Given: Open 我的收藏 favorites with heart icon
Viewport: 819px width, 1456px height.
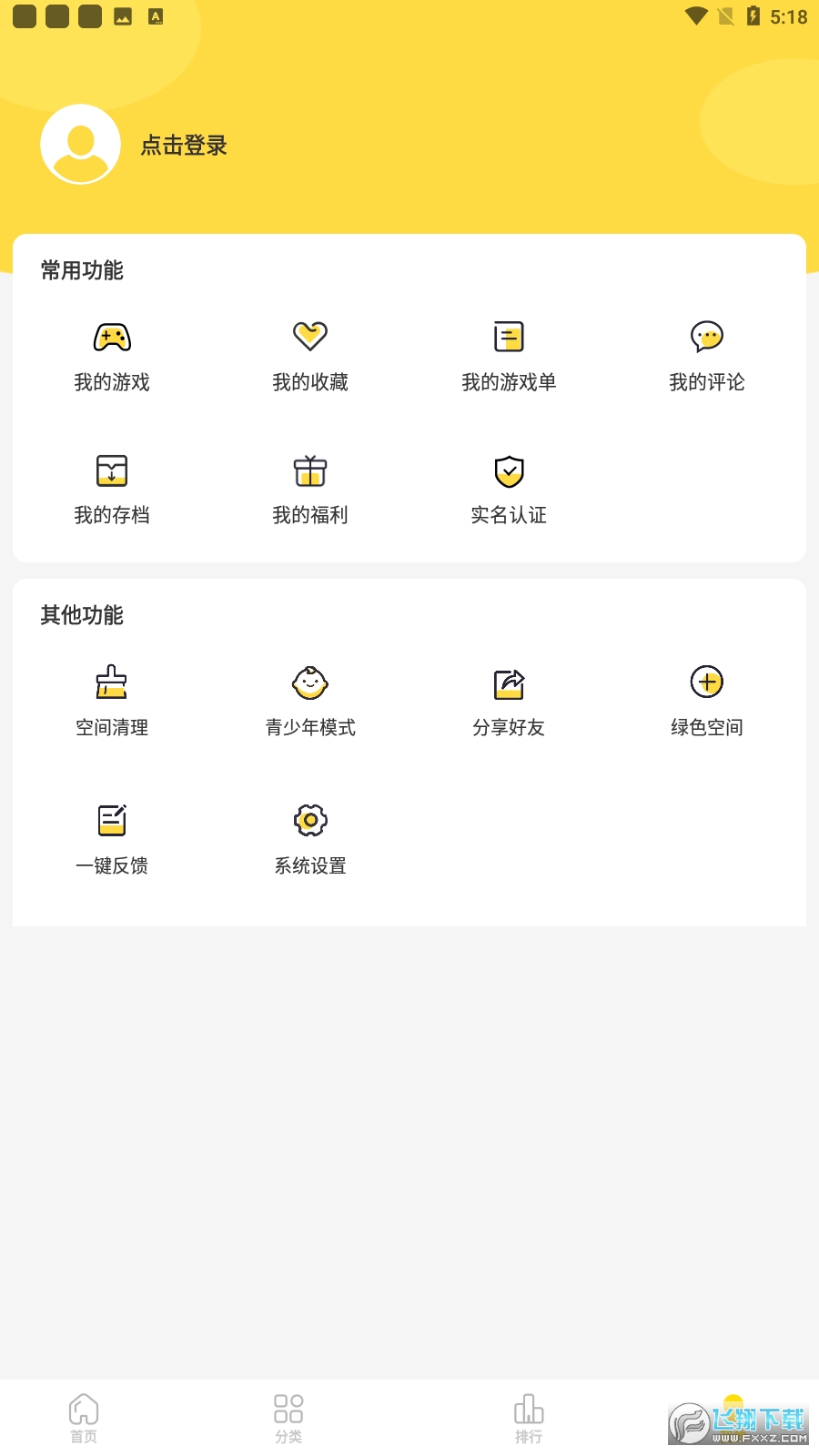Looking at the screenshot, I should point(309,355).
